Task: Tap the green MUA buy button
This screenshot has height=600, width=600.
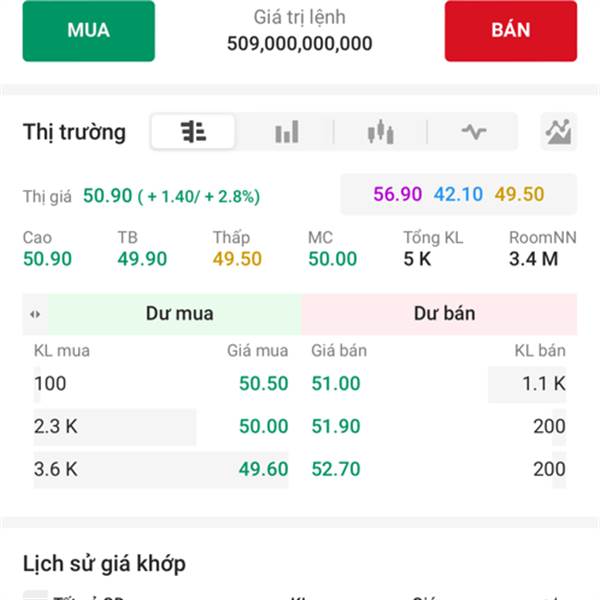Action: click(89, 31)
